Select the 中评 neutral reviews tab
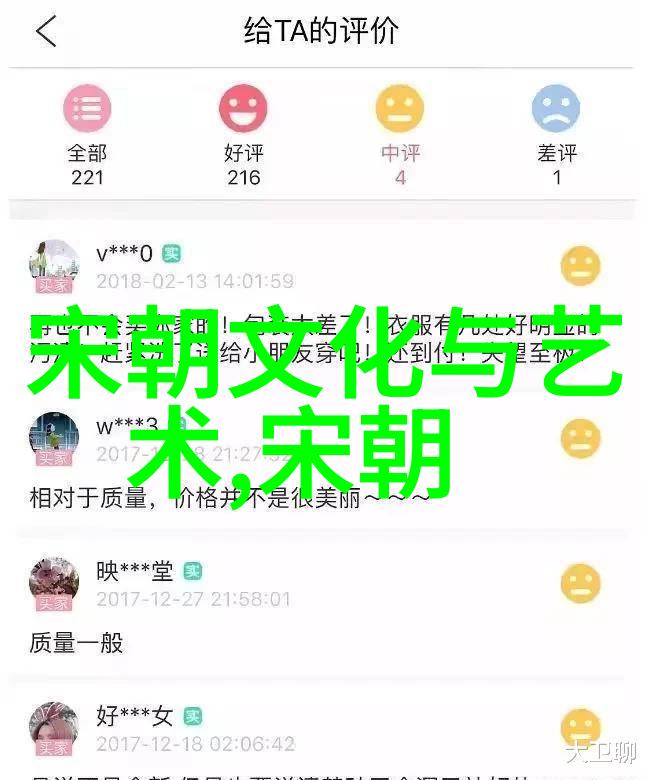 click(x=400, y=133)
